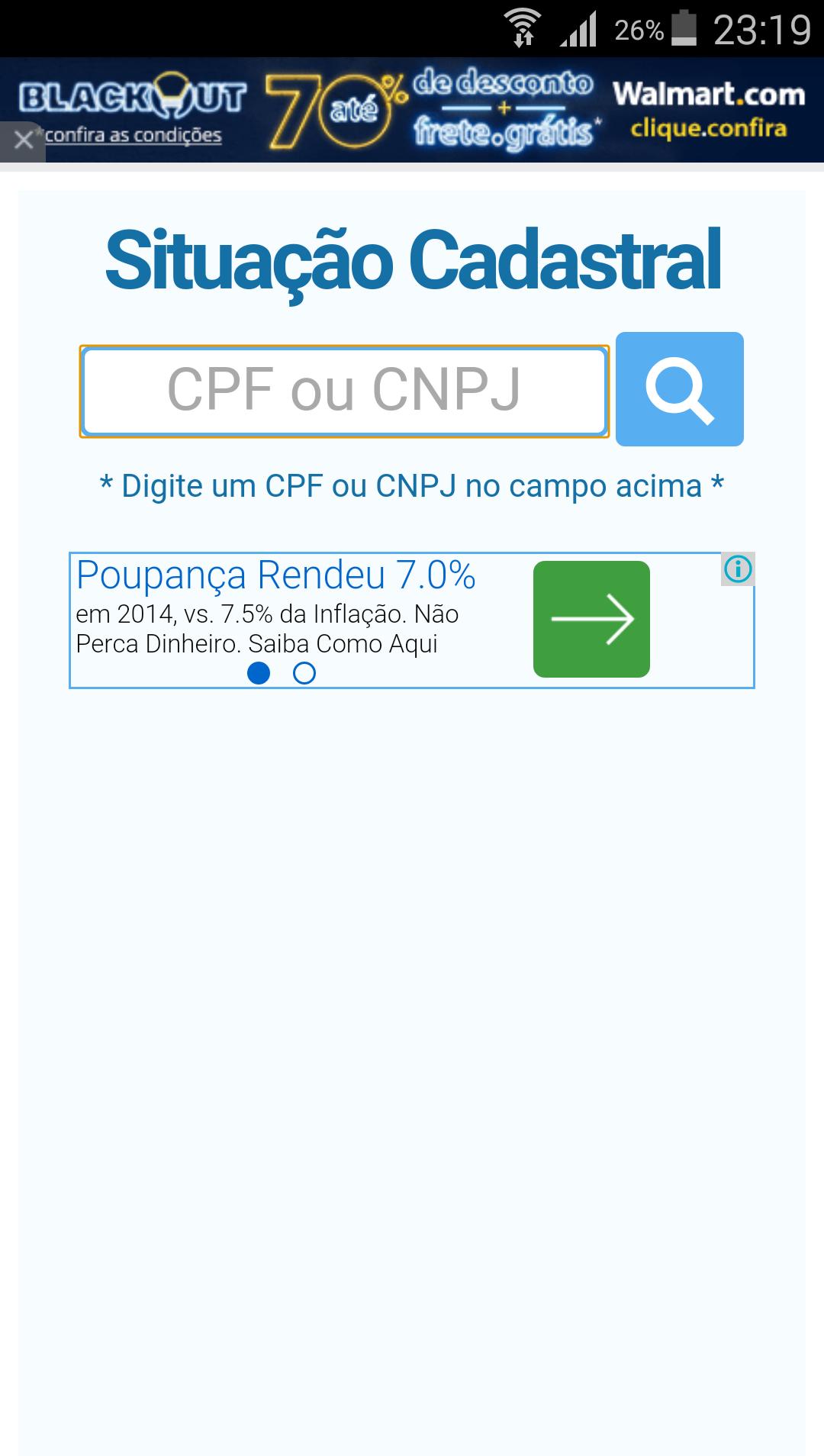Close the Walmart Blackout banner ad

[23, 141]
